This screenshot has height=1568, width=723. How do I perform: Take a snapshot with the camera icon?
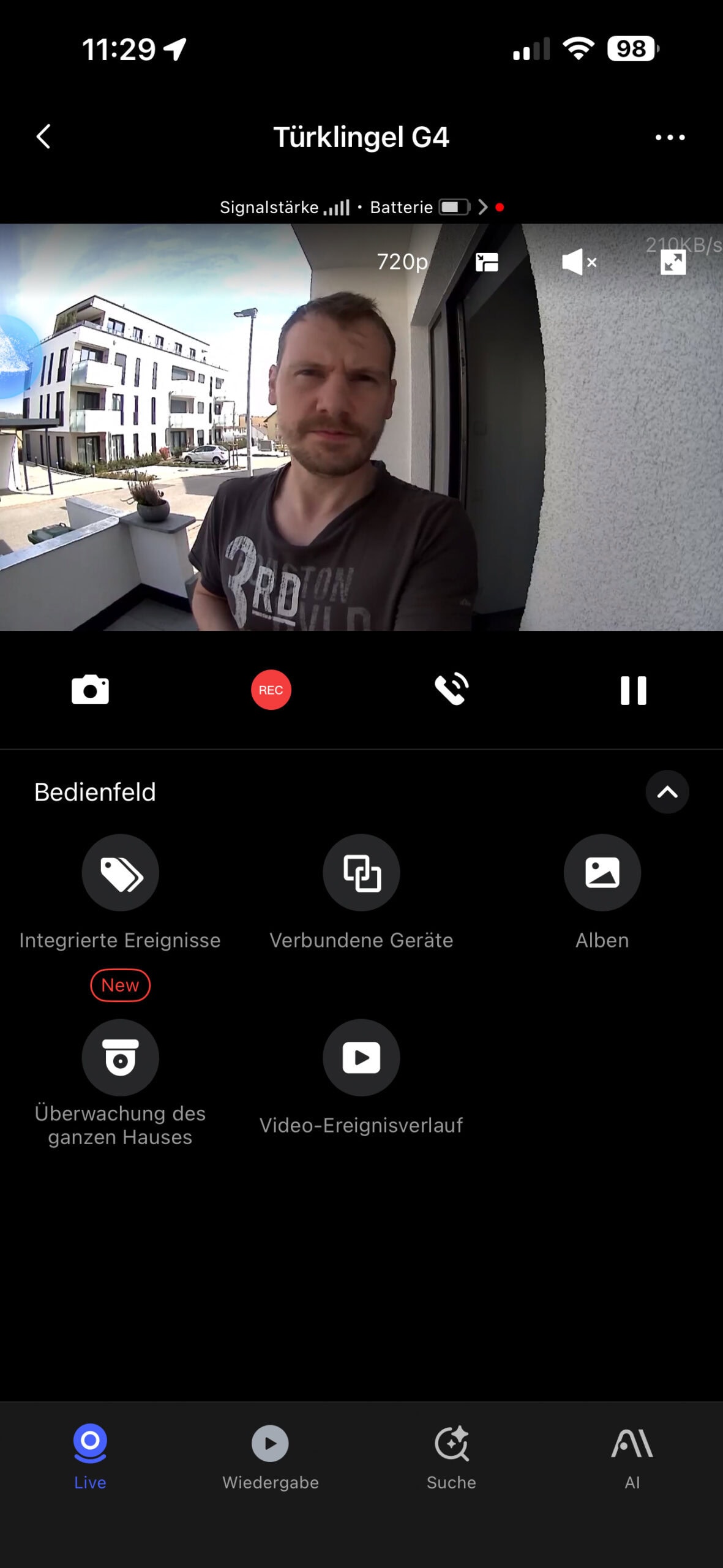click(90, 690)
